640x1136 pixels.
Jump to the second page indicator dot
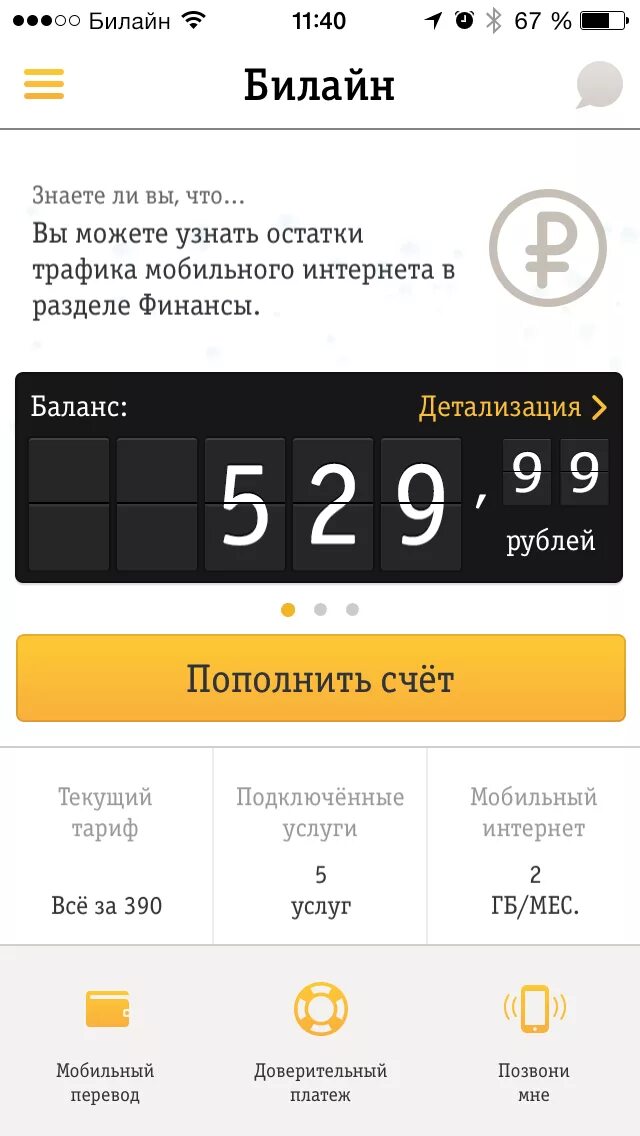tap(320, 609)
